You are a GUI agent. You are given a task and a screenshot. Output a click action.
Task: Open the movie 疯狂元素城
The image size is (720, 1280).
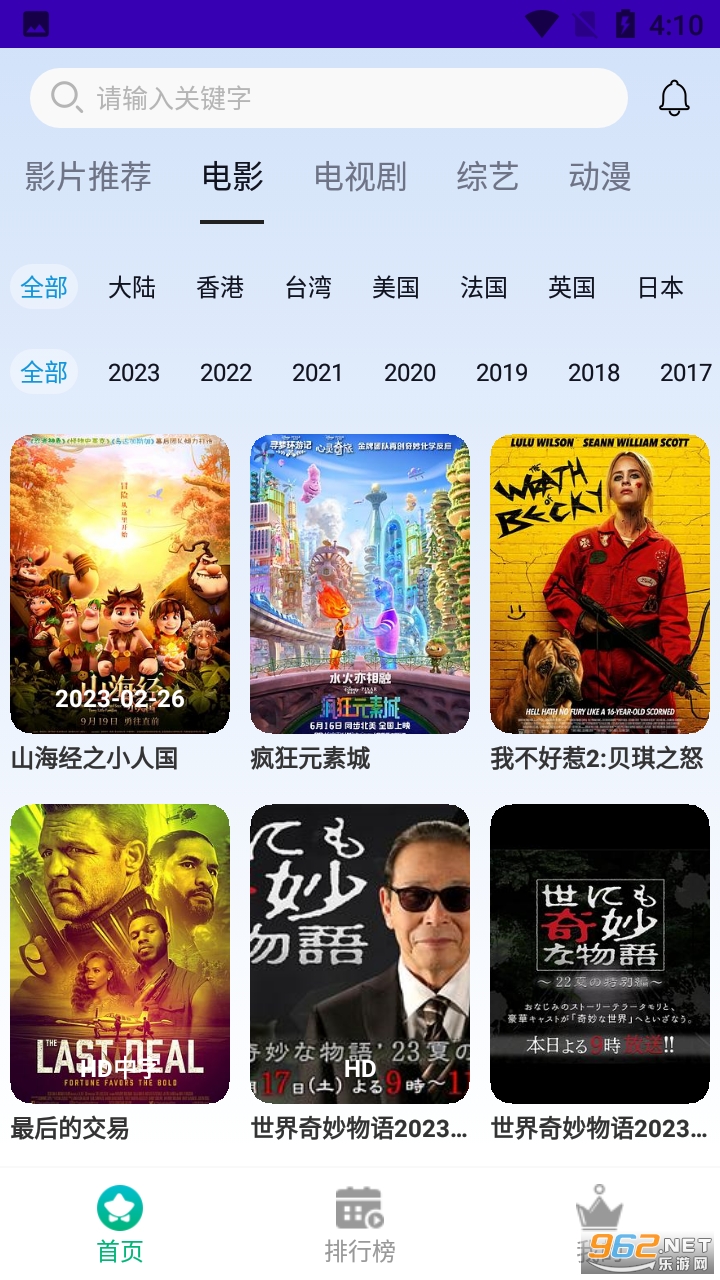(360, 584)
